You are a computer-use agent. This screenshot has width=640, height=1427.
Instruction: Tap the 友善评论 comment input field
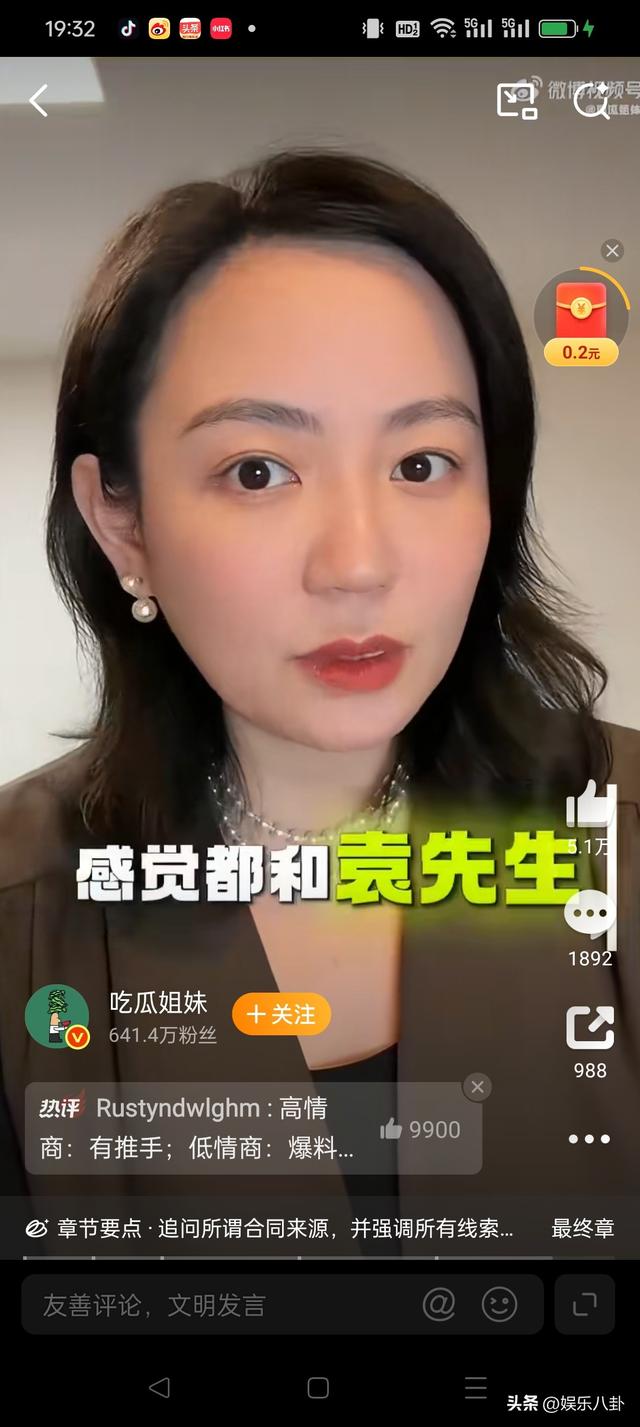pyautogui.click(x=220, y=1305)
